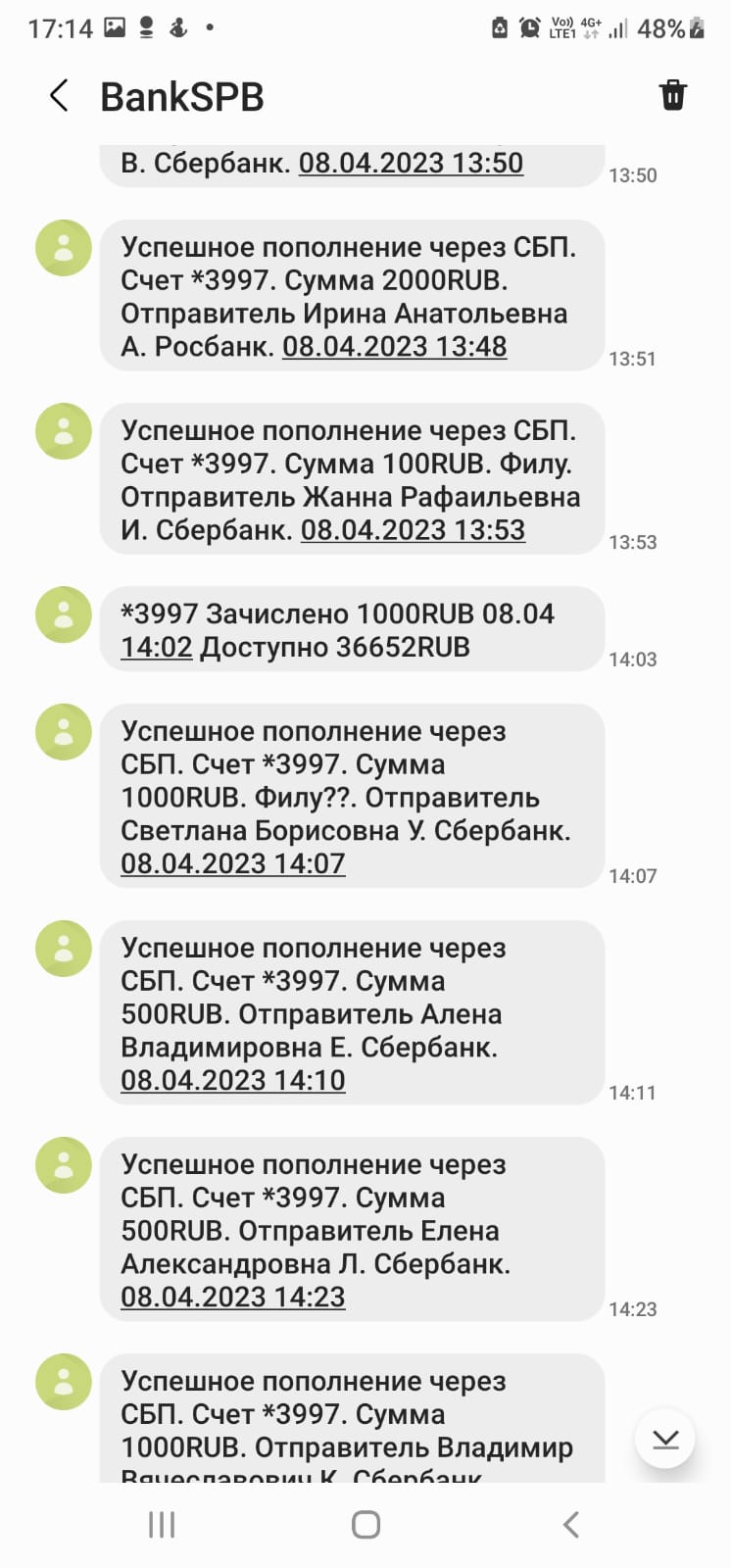Tap sender avatar beside the 2000RUB message
This screenshot has width=731, height=1568.
tap(64, 248)
